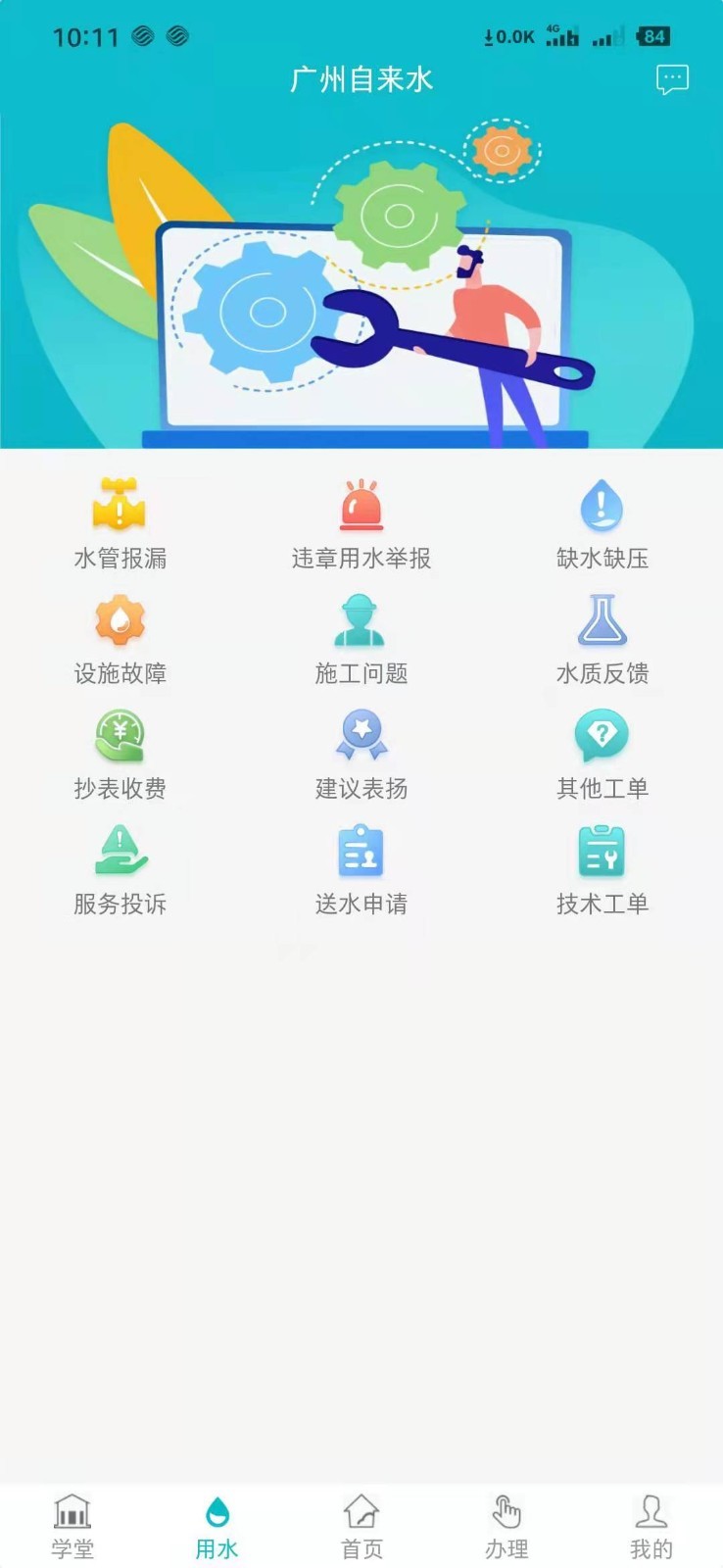Viewport: 723px width, 1568px height.
Task: Switch to the 学堂 tab
Action: click(72, 1526)
